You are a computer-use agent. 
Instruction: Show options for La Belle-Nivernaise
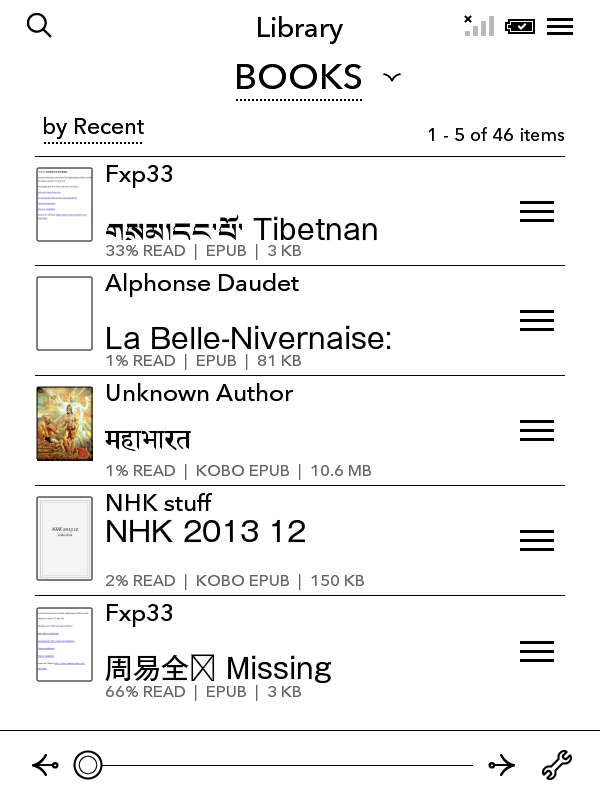[537, 320]
